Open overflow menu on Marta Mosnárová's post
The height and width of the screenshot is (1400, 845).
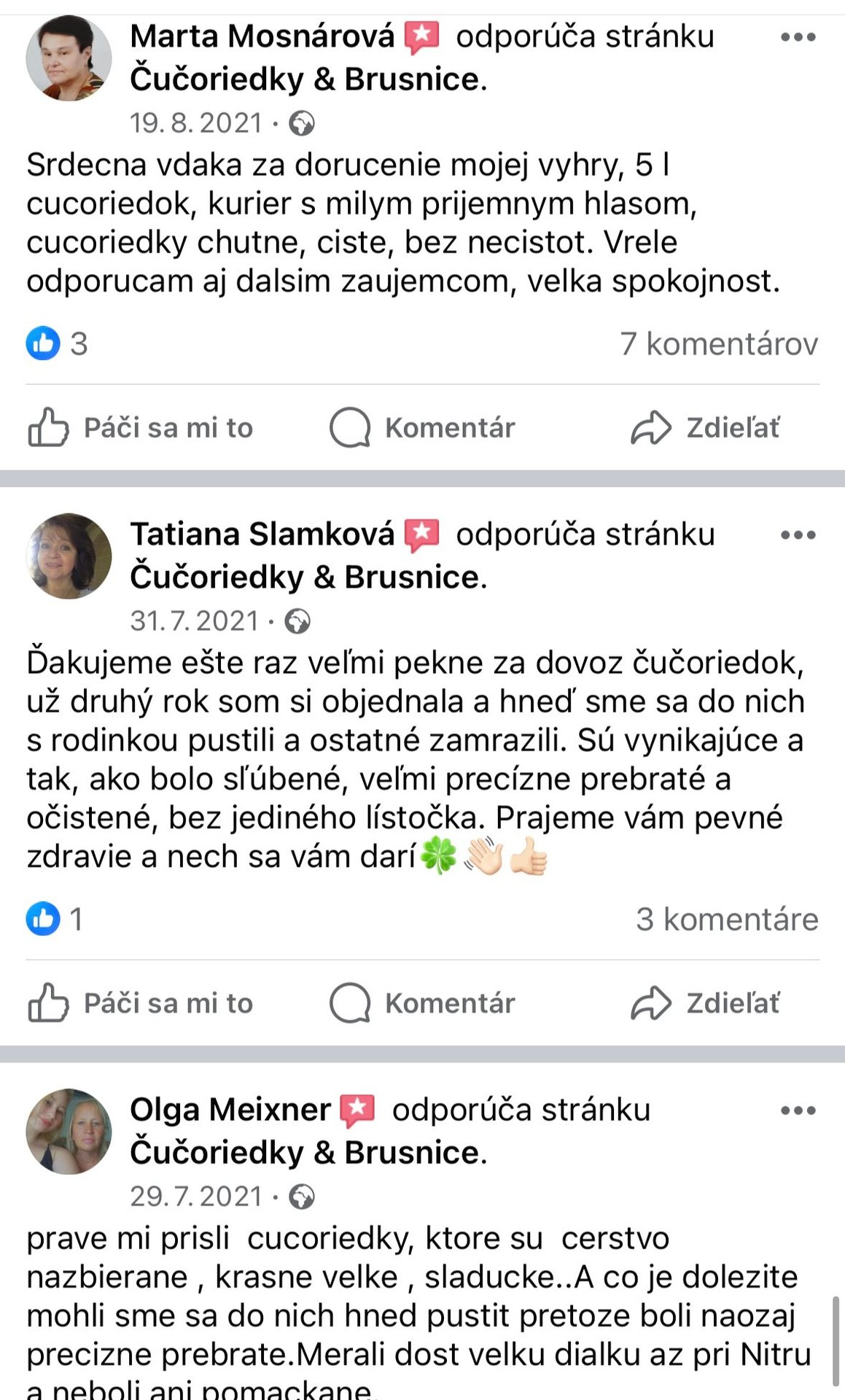(798, 37)
